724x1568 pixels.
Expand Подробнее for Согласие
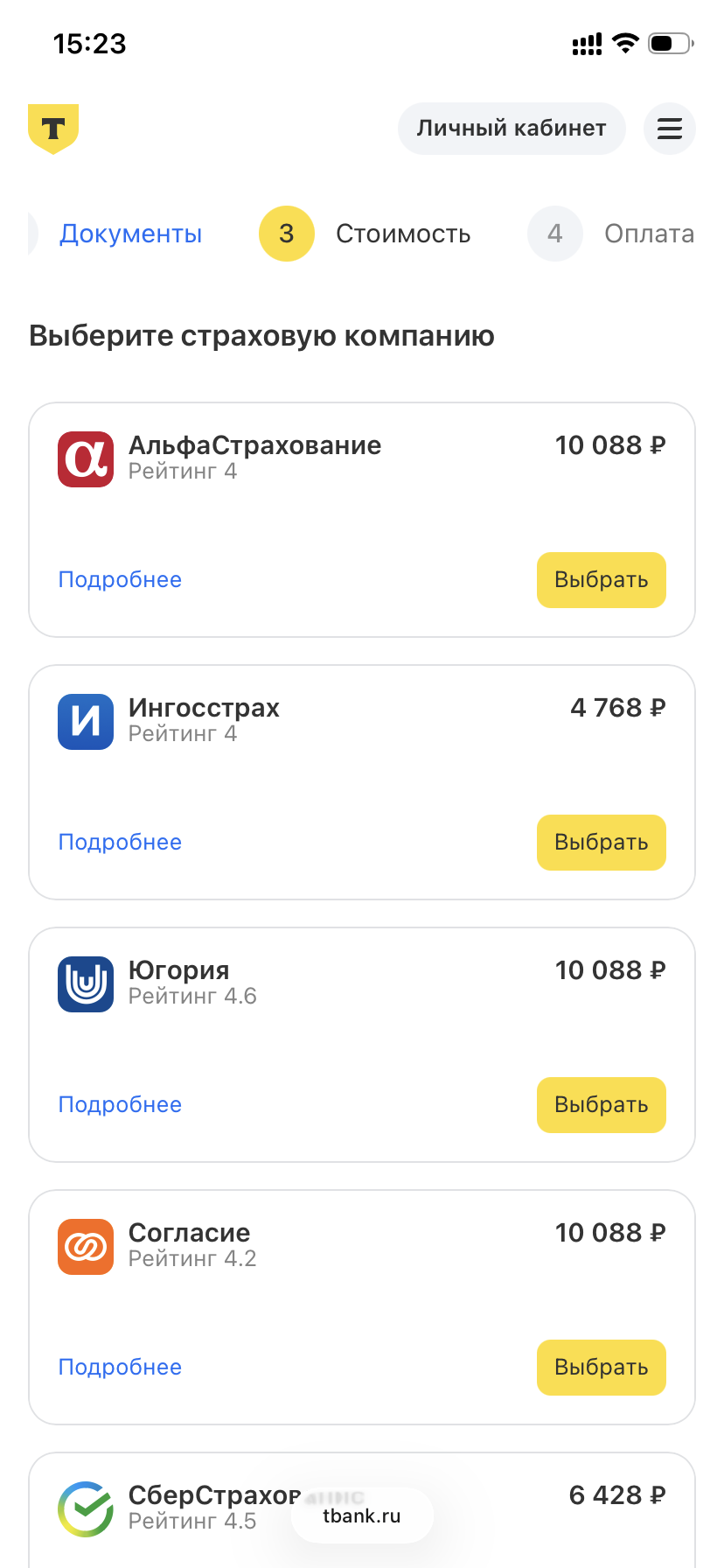pos(120,1368)
